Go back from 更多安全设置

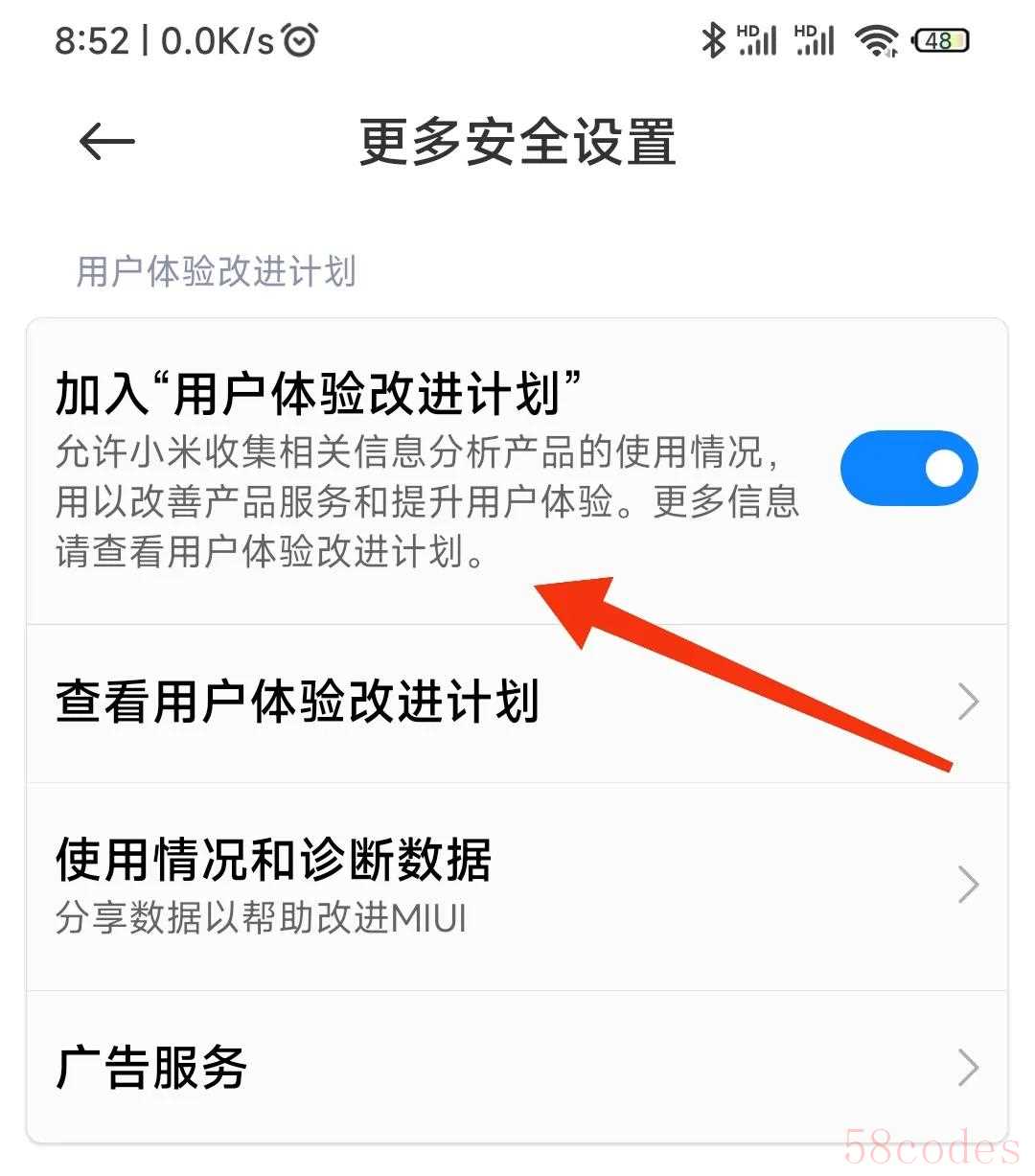pyautogui.click(x=106, y=143)
